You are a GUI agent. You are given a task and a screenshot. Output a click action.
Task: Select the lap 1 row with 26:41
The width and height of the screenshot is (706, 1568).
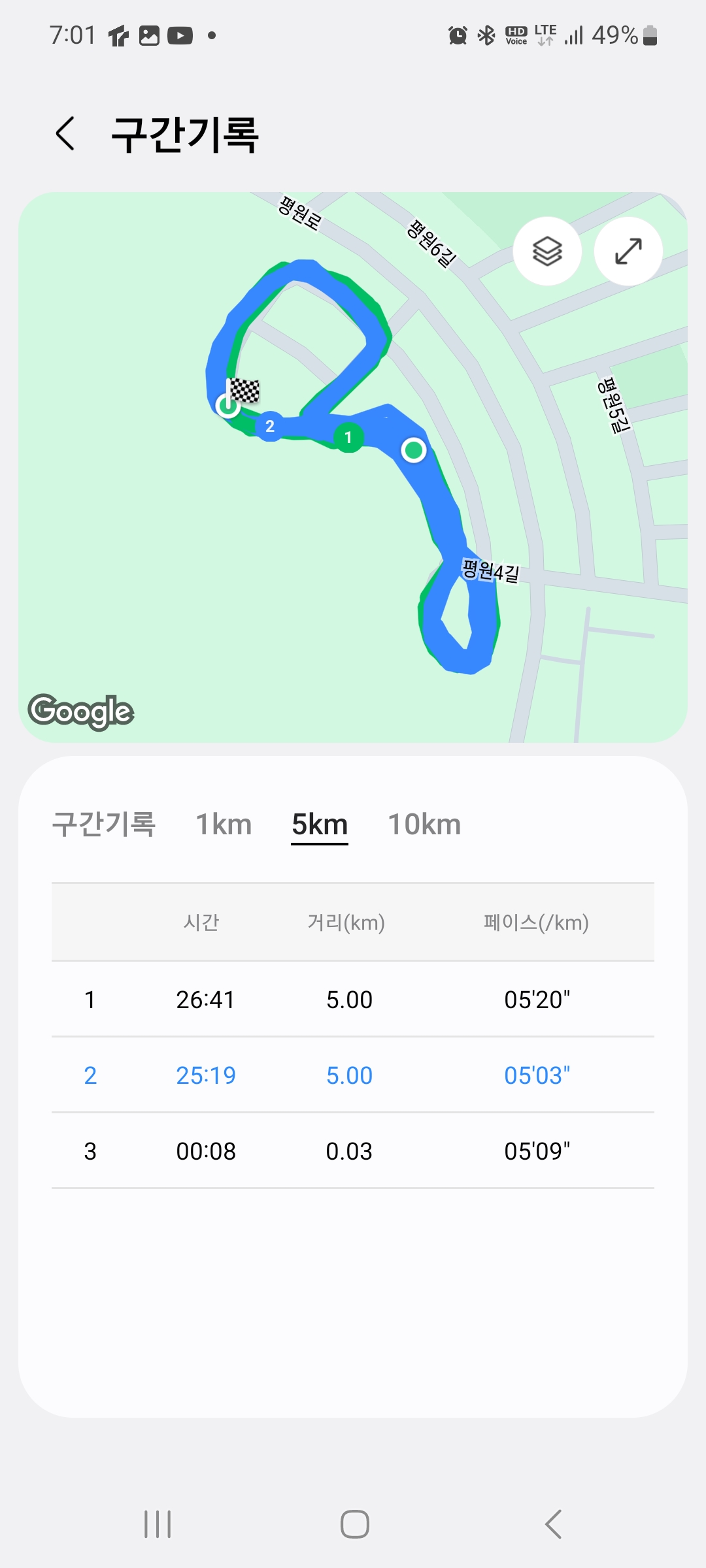pyautogui.click(x=353, y=1000)
